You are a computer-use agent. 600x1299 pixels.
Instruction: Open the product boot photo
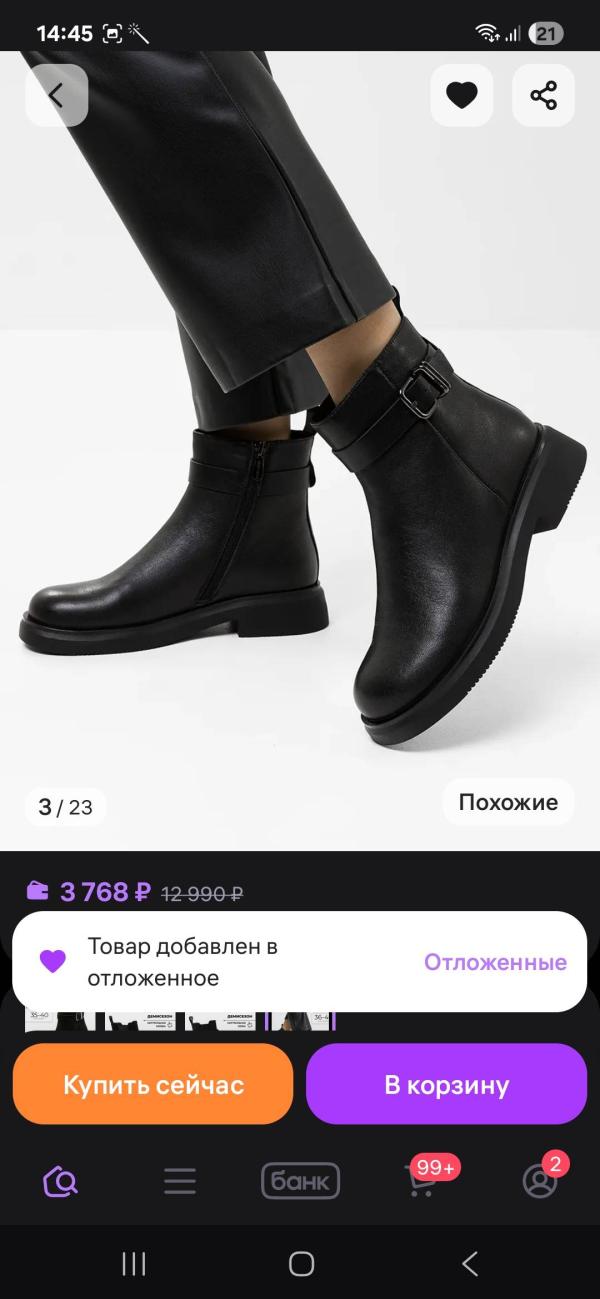(300, 450)
